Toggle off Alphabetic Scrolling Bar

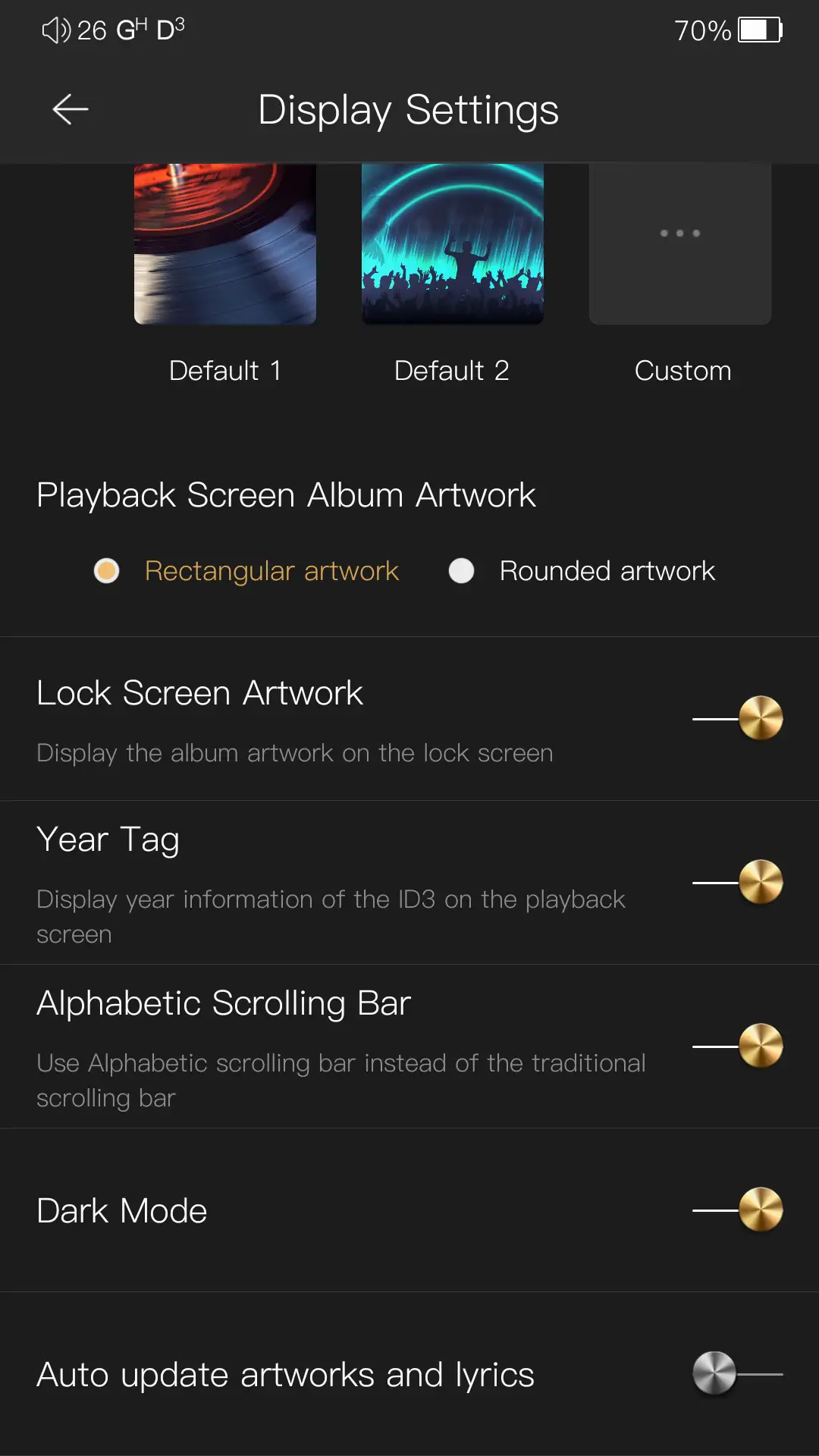738,1046
